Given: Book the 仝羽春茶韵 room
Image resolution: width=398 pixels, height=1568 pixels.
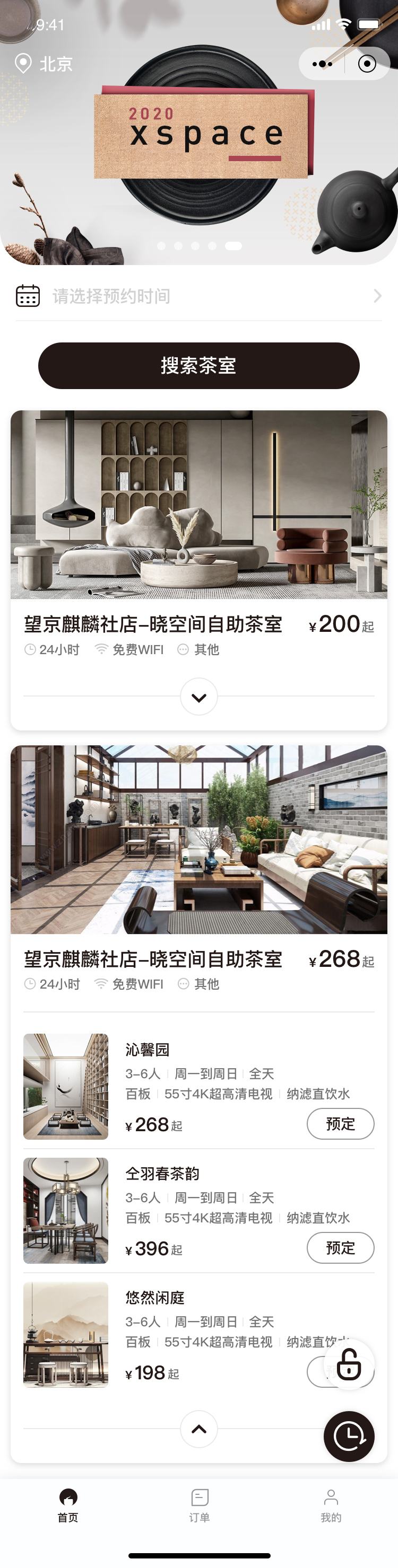Looking at the screenshot, I should tap(340, 1248).
